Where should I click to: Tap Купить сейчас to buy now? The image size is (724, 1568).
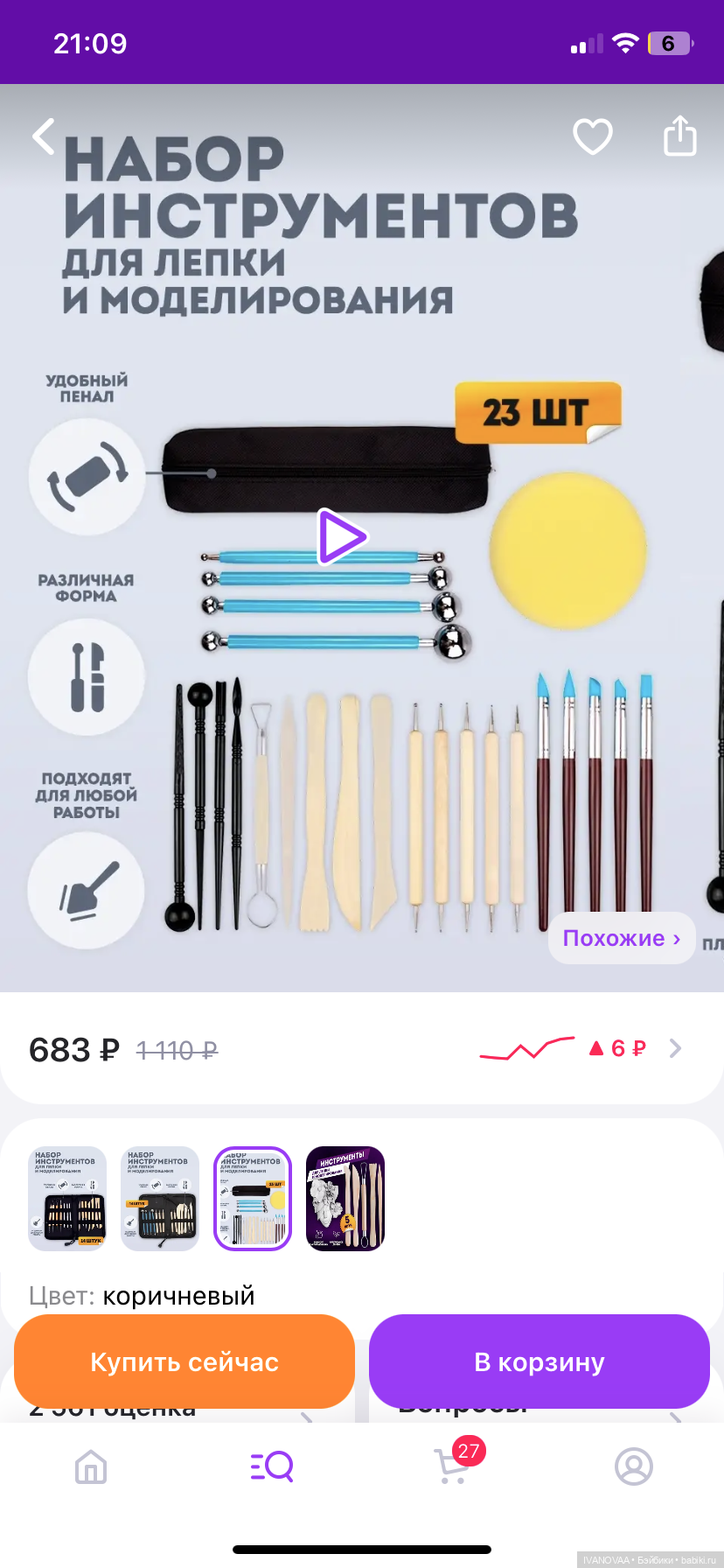pos(184,1361)
